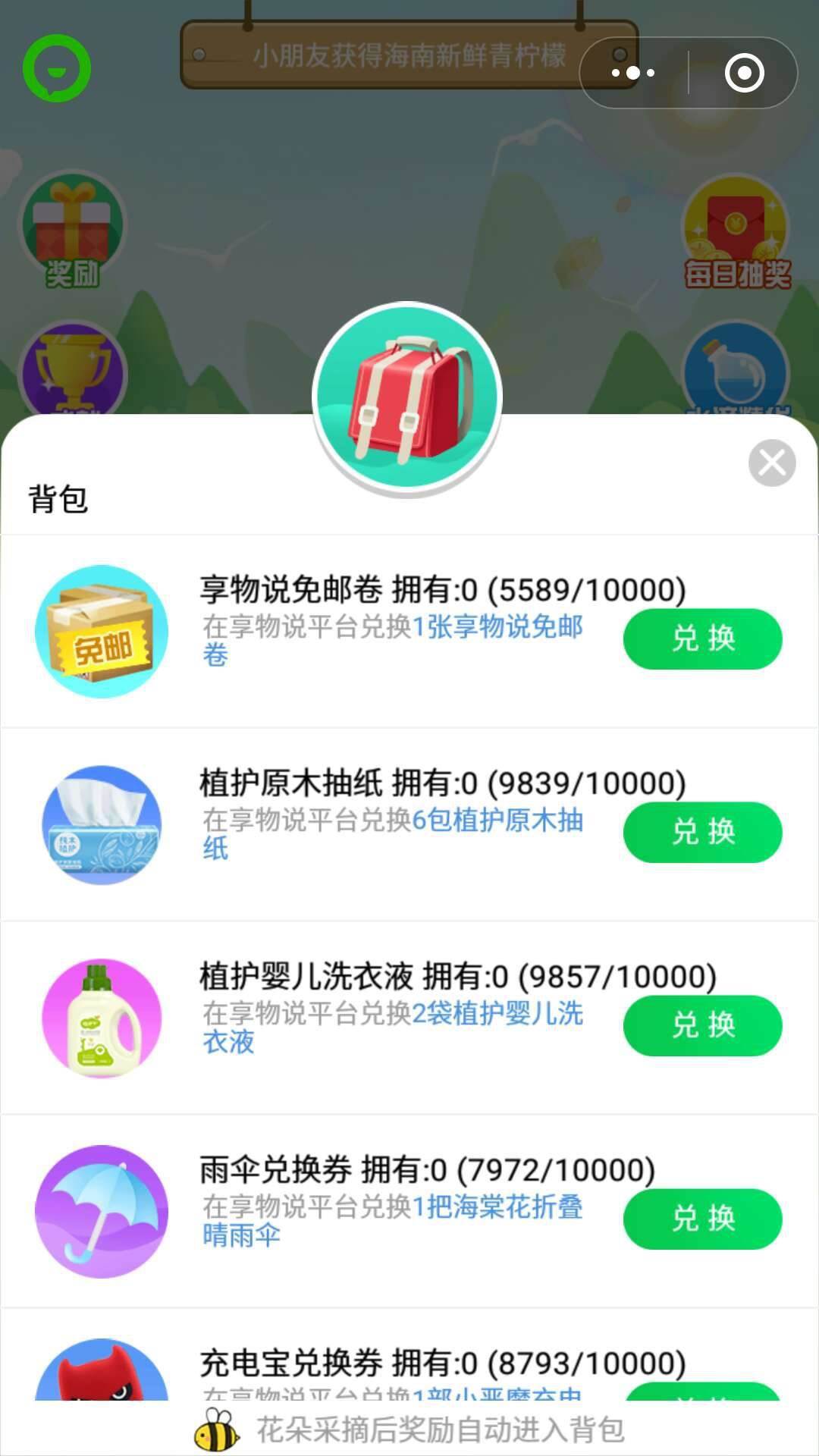Redeem the umbrella exchange voucher

point(701,1217)
